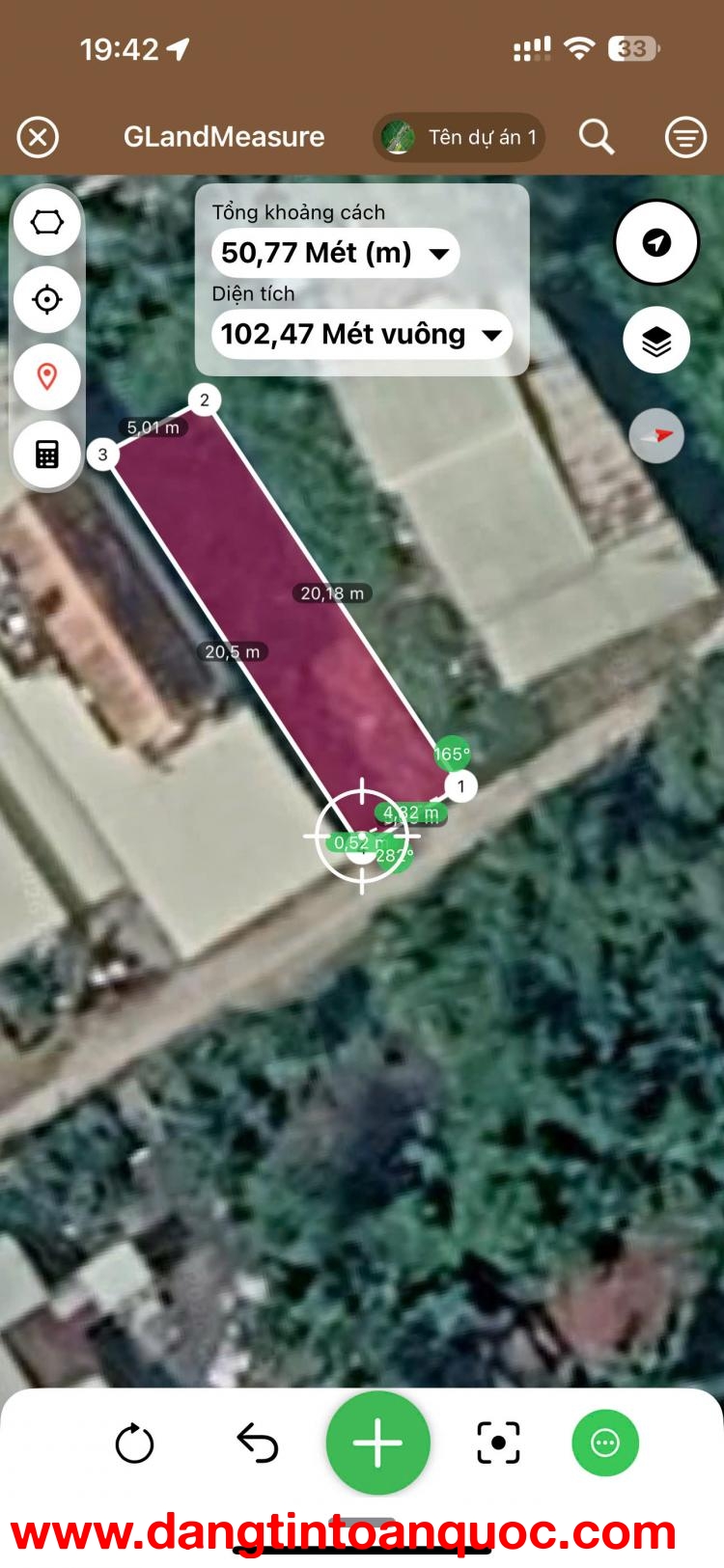Open the "Tên dự án 1" project chip
This screenshot has width=724, height=1568.
459,137
